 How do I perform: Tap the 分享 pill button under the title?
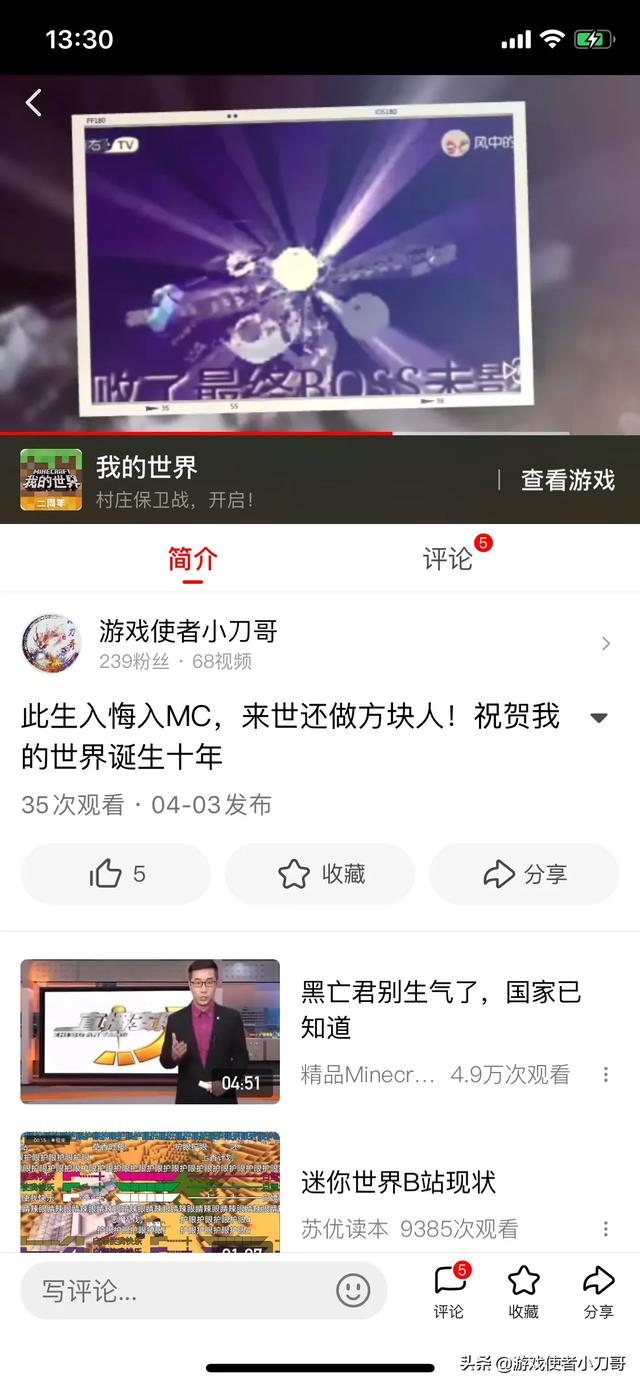pyautogui.click(x=524, y=874)
